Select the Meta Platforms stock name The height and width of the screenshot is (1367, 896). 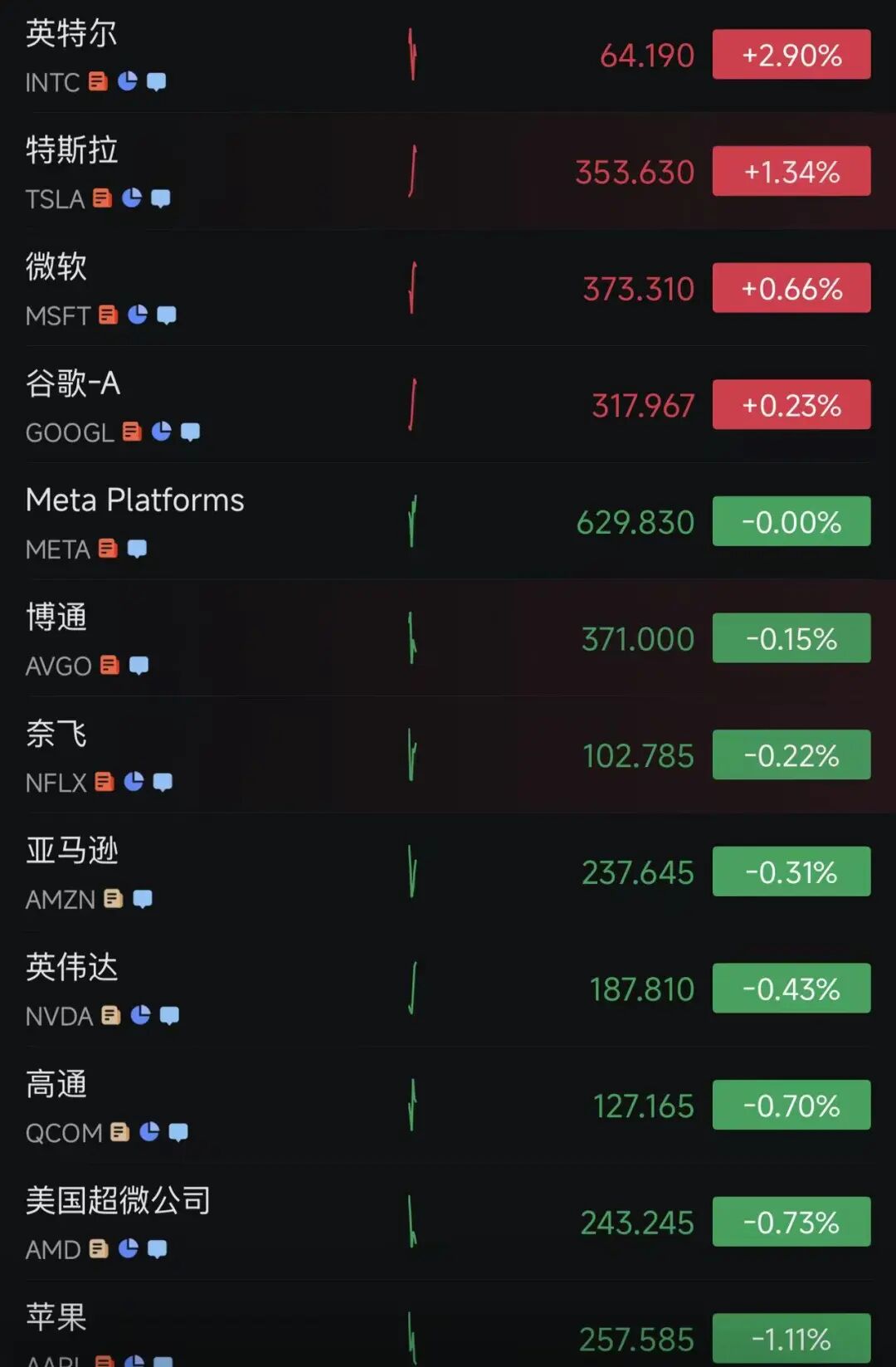coord(134,500)
